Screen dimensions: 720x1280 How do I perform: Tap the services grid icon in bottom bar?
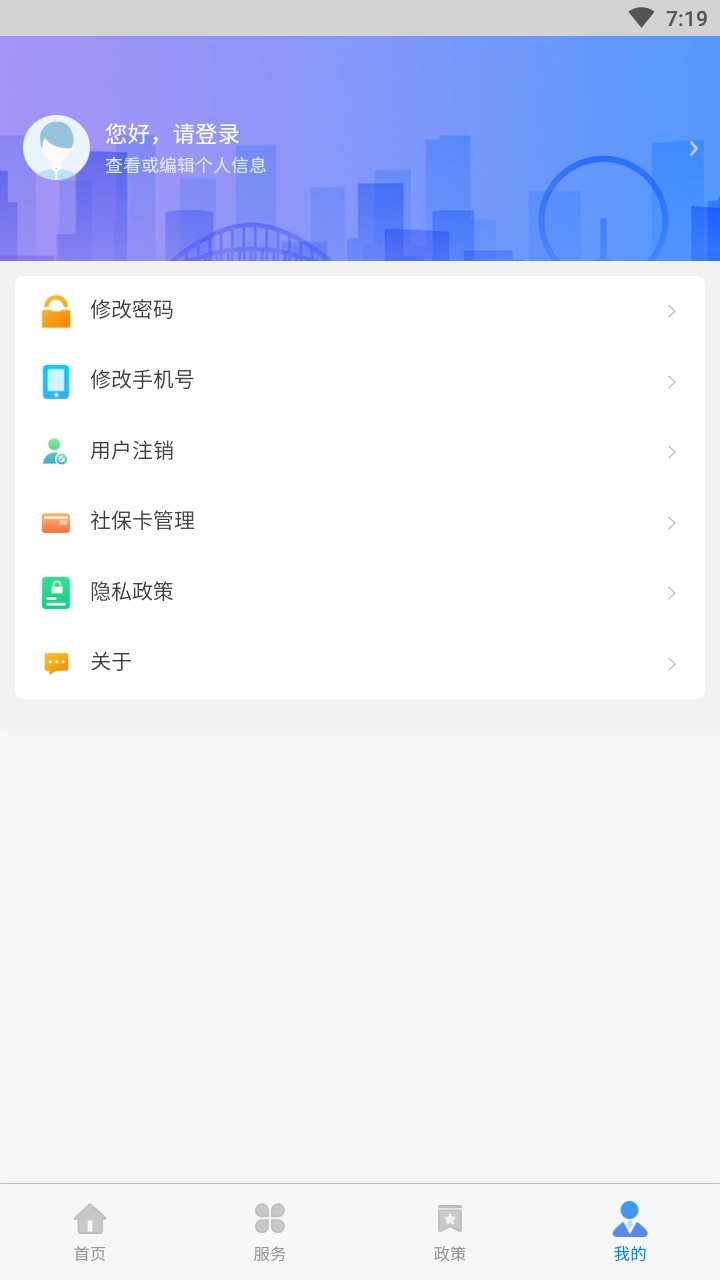click(270, 1218)
